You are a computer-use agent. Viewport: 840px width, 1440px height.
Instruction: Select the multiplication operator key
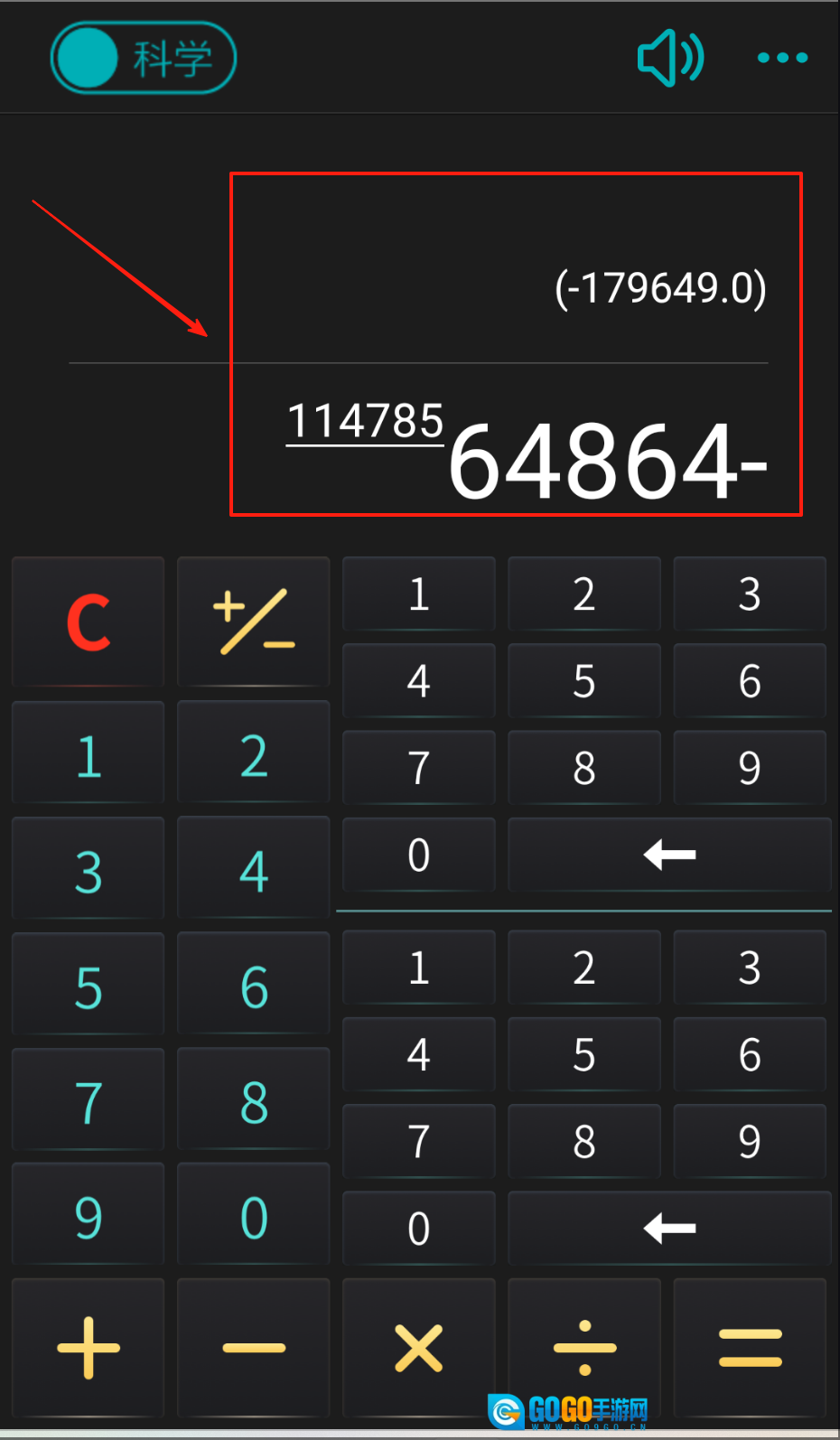419,1347
